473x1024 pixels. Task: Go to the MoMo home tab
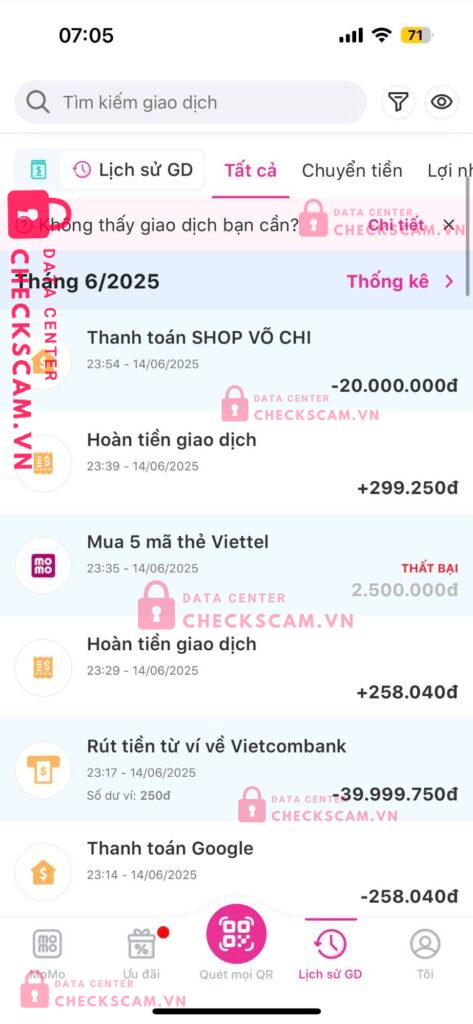tap(47, 953)
